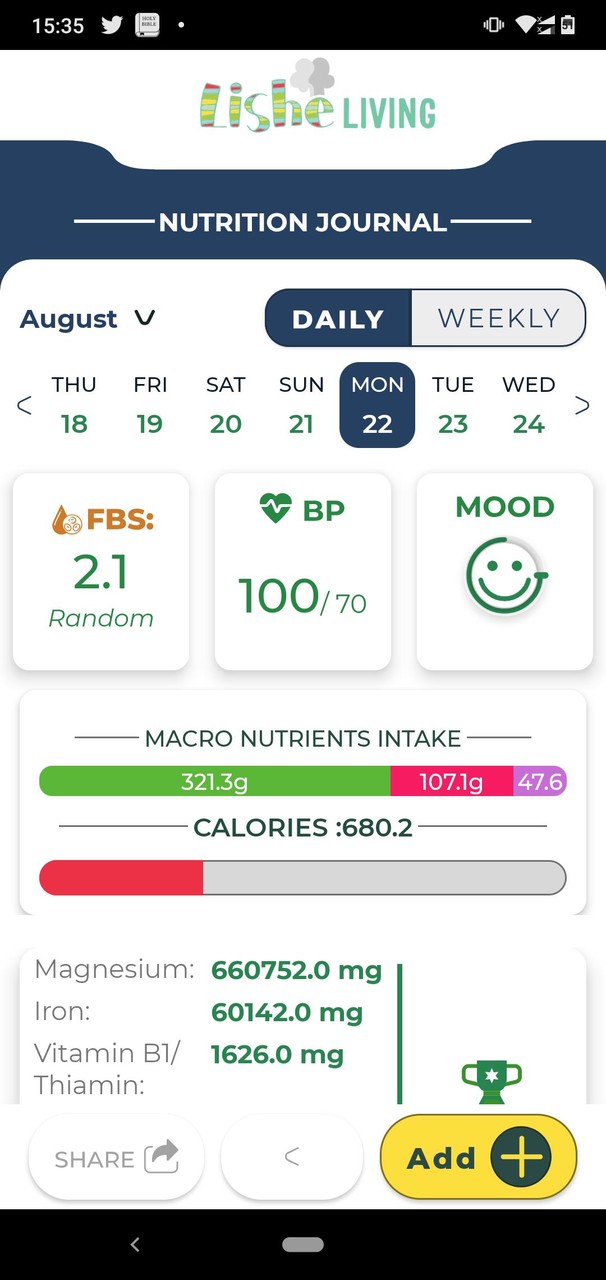Go back using system navigation
The image size is (606, 1280).
coord(135,1245)
